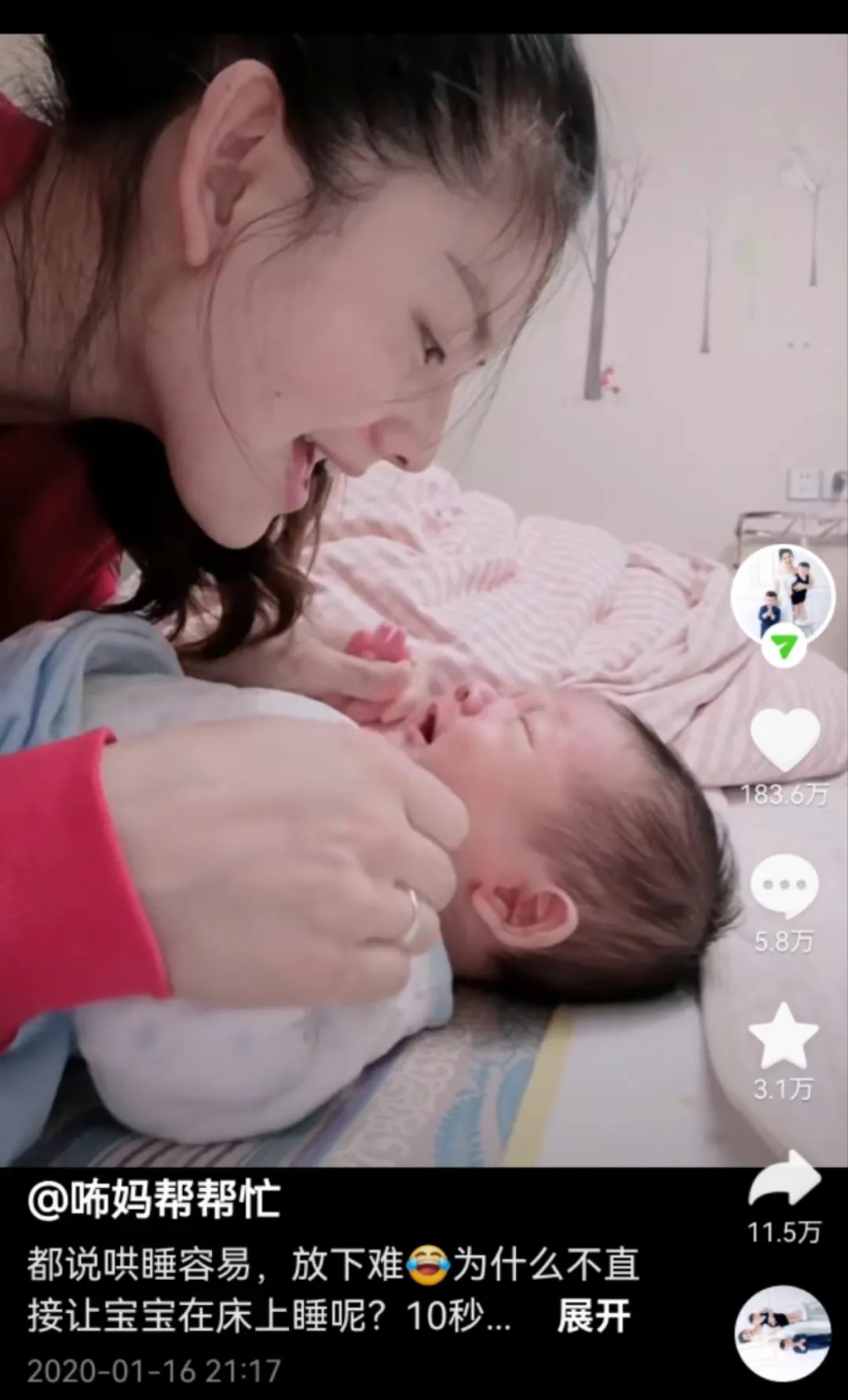Favorite the video with the star
This screenshot has height=1400, width=848.
pyautogui.click(x=784, y=1034)
